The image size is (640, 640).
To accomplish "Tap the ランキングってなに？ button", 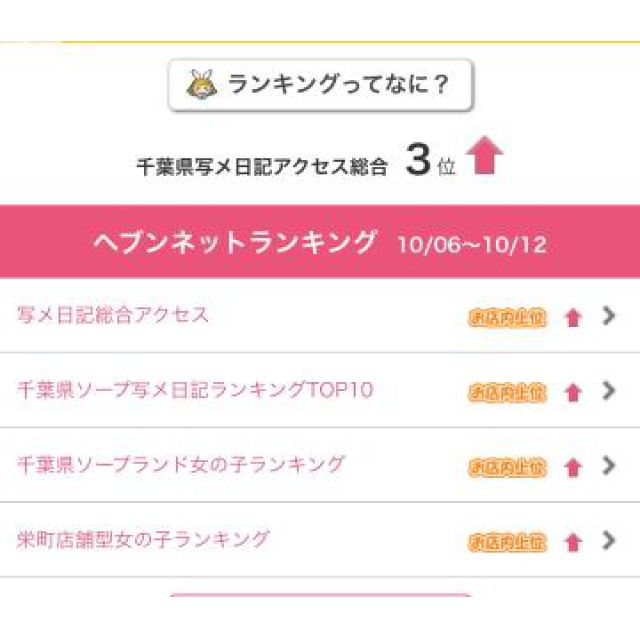I will pyautogui.click(x=320, y=85).
